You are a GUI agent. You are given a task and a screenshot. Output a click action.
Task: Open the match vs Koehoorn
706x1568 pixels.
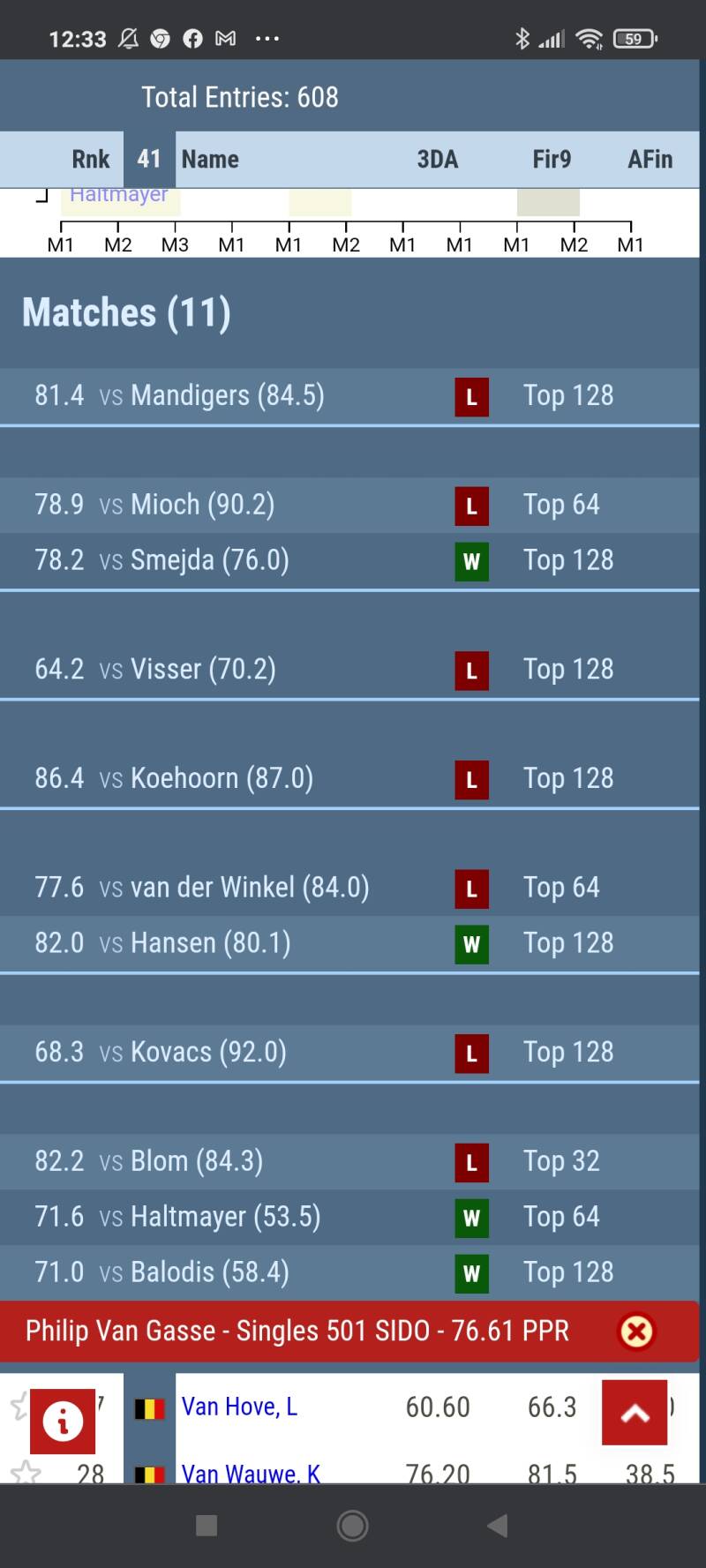(x=222, y=778)
